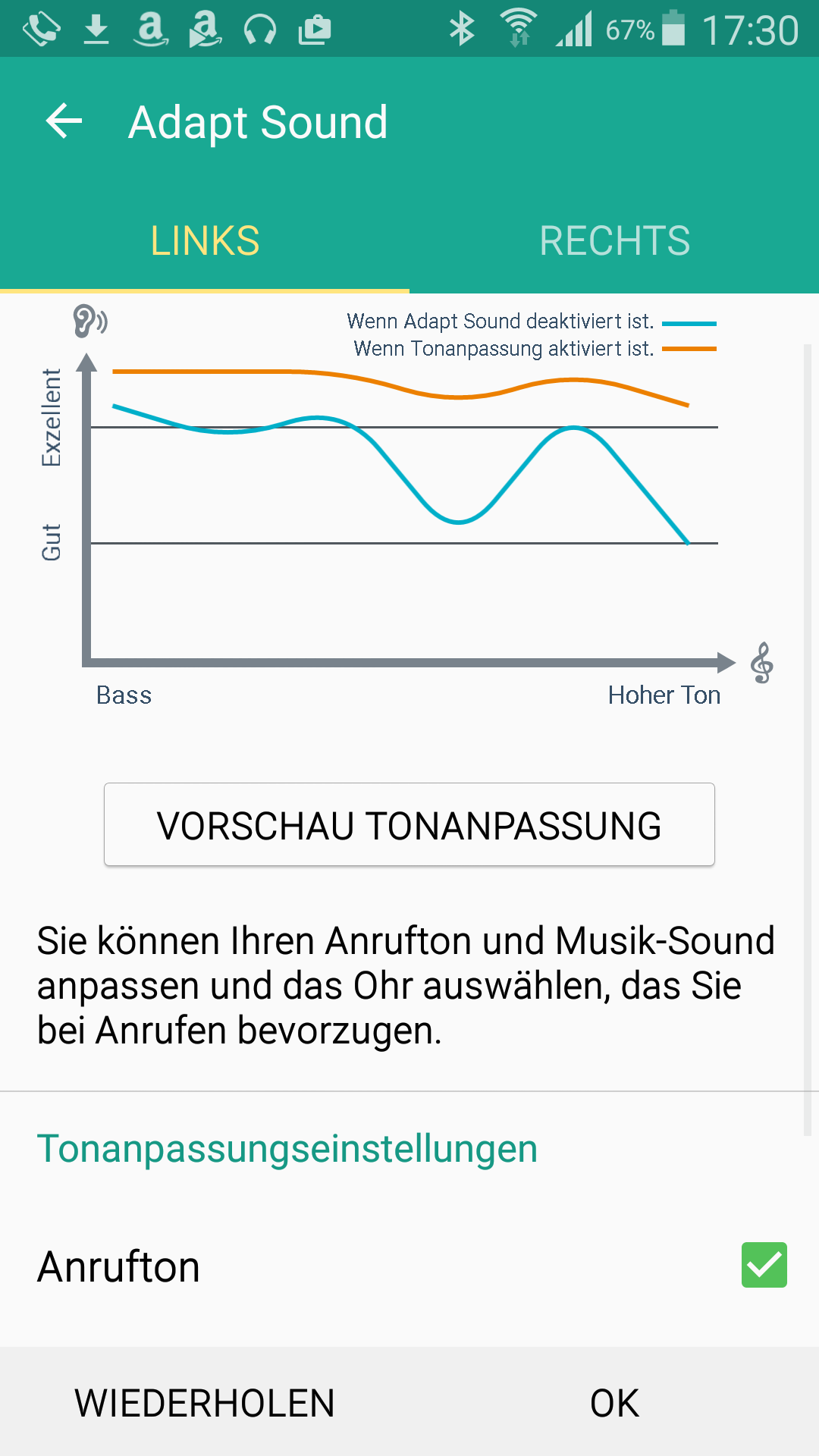This screenshot has width=819, height=1456.
Task: Go back from Adapt Sound
Action: click(64, 121)
